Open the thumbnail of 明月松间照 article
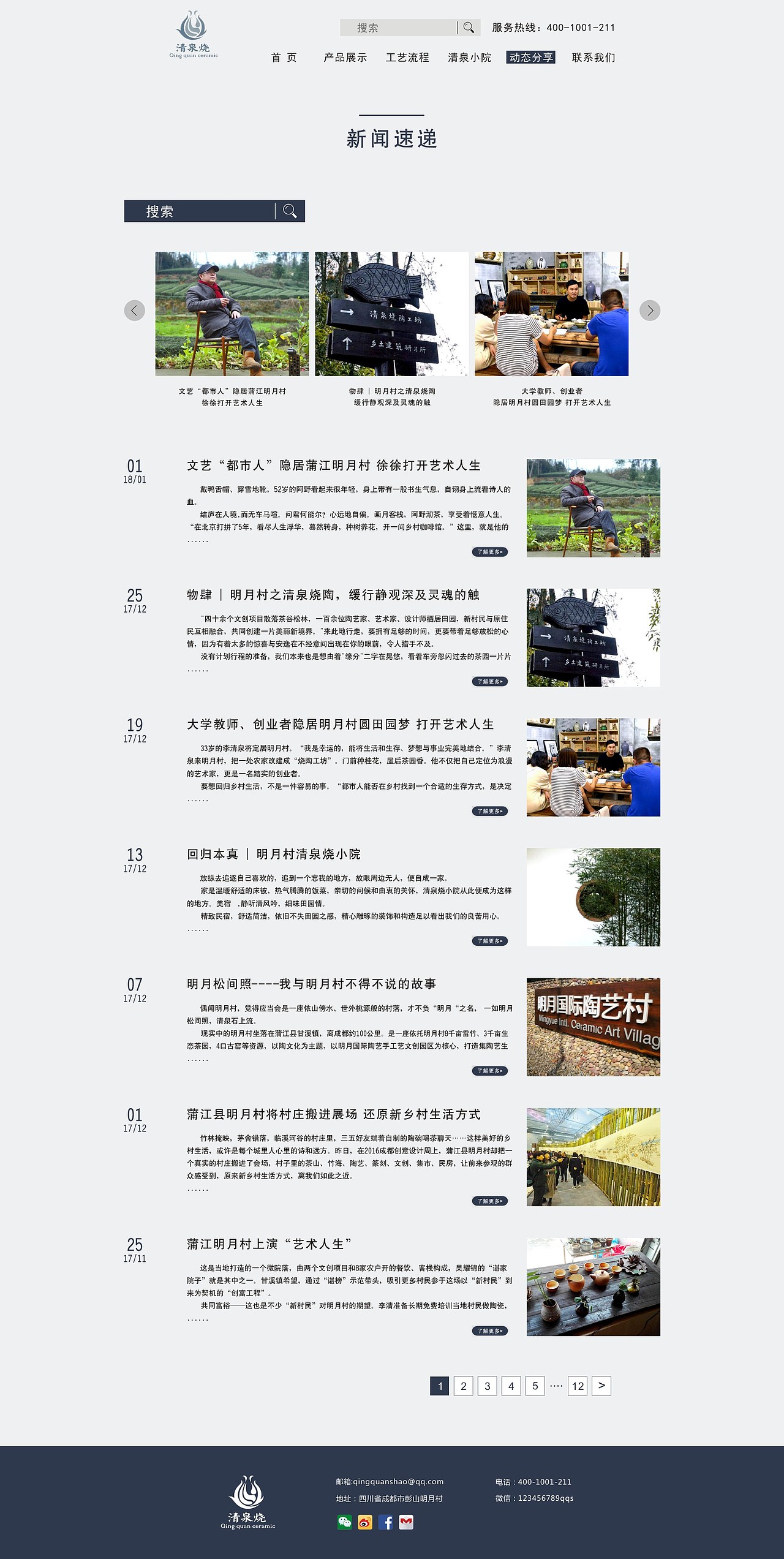 coord(594,1027)
